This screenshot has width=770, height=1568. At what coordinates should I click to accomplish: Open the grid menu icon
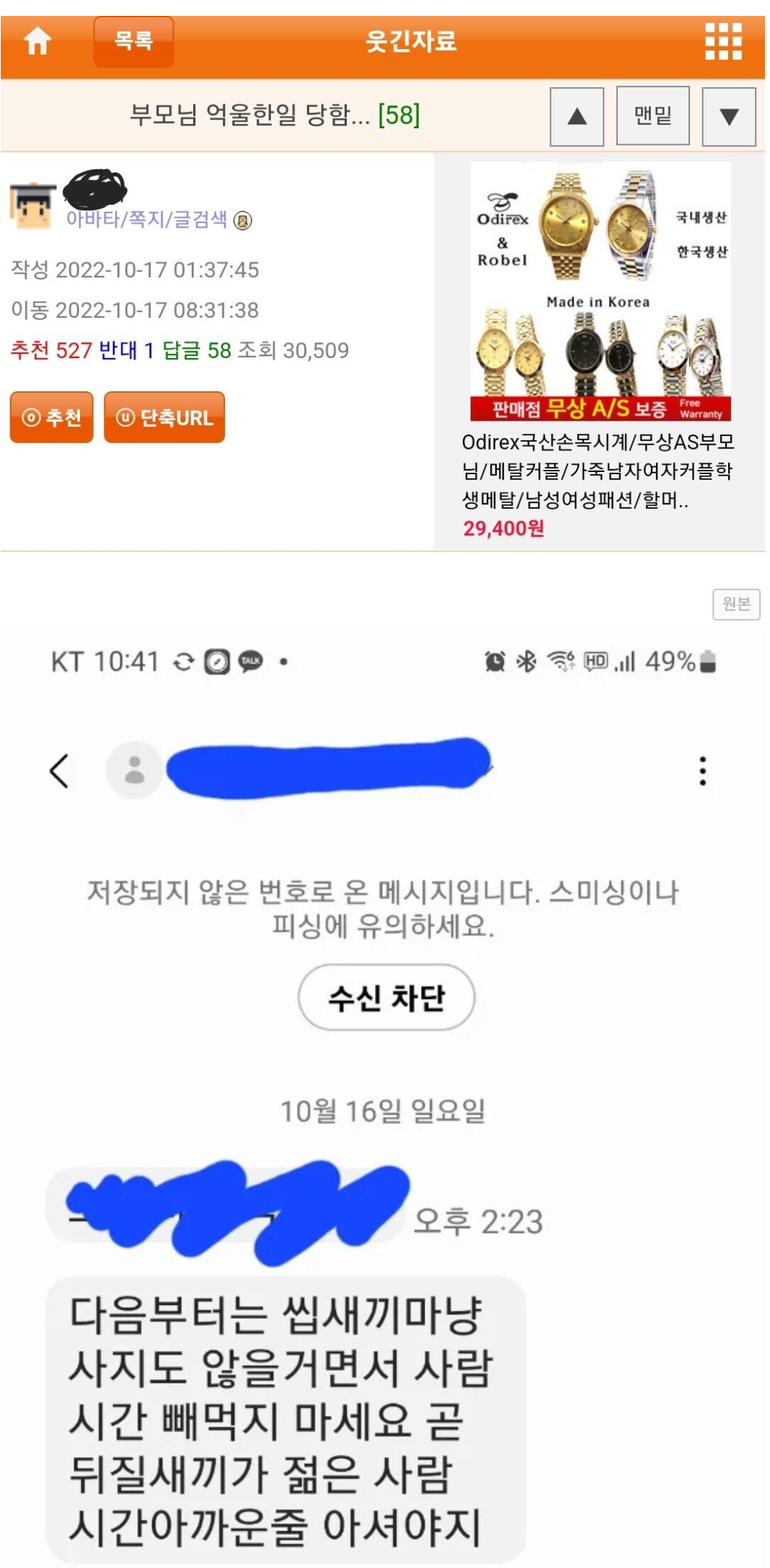click(x=723, y=41)
